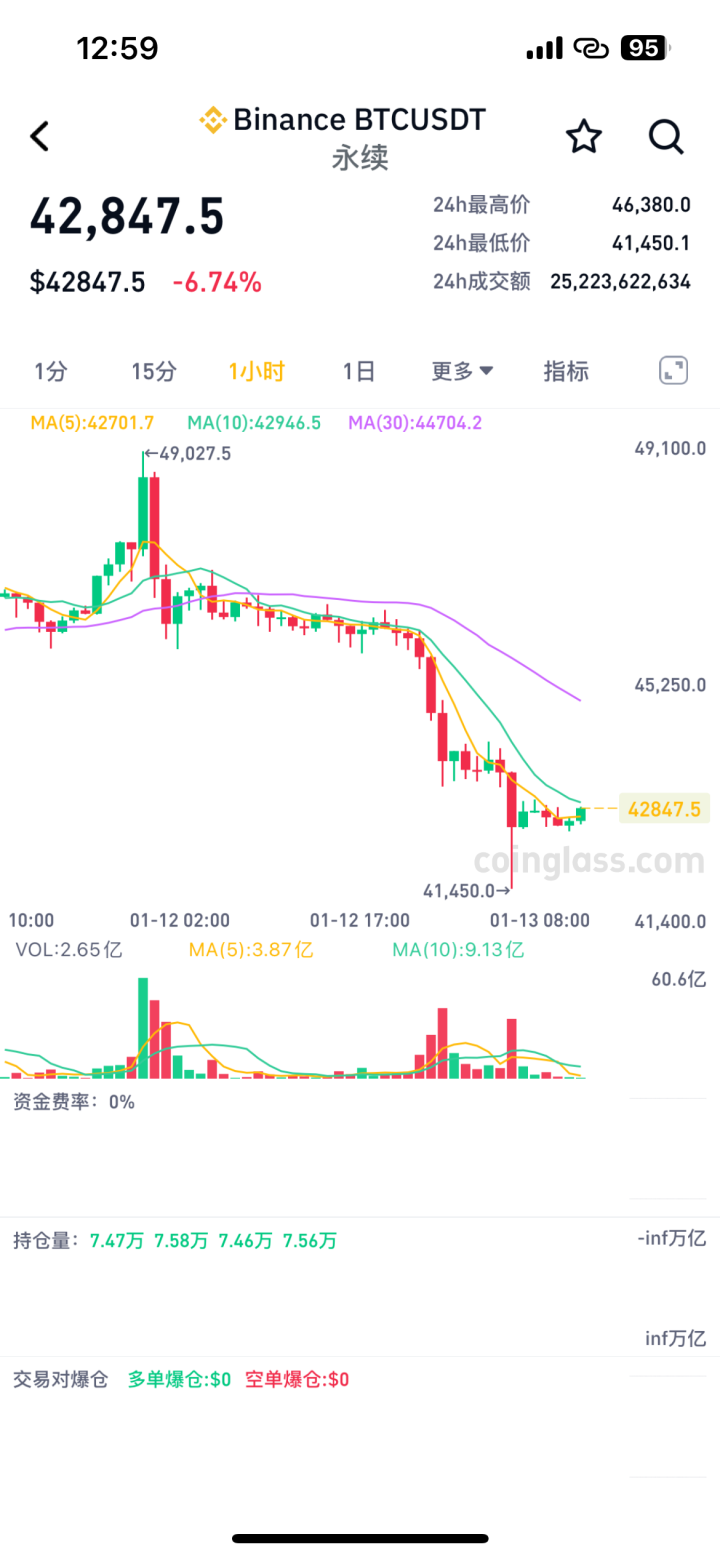The image size is (720, 1558).
Task: Add BTCUSDT to favorites with star
Action: [584, 136]
